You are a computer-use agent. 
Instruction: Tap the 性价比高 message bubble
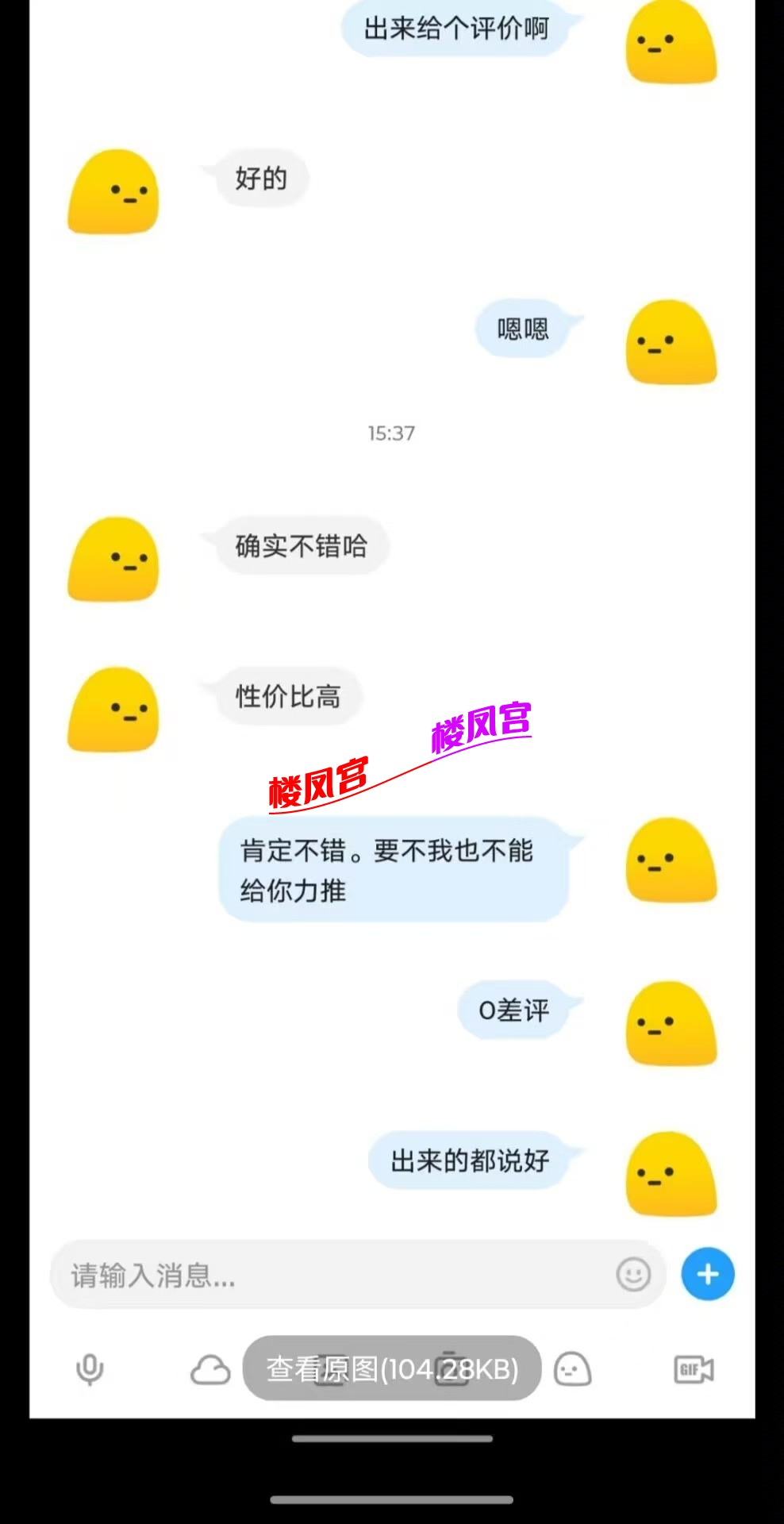pos(287,696)
